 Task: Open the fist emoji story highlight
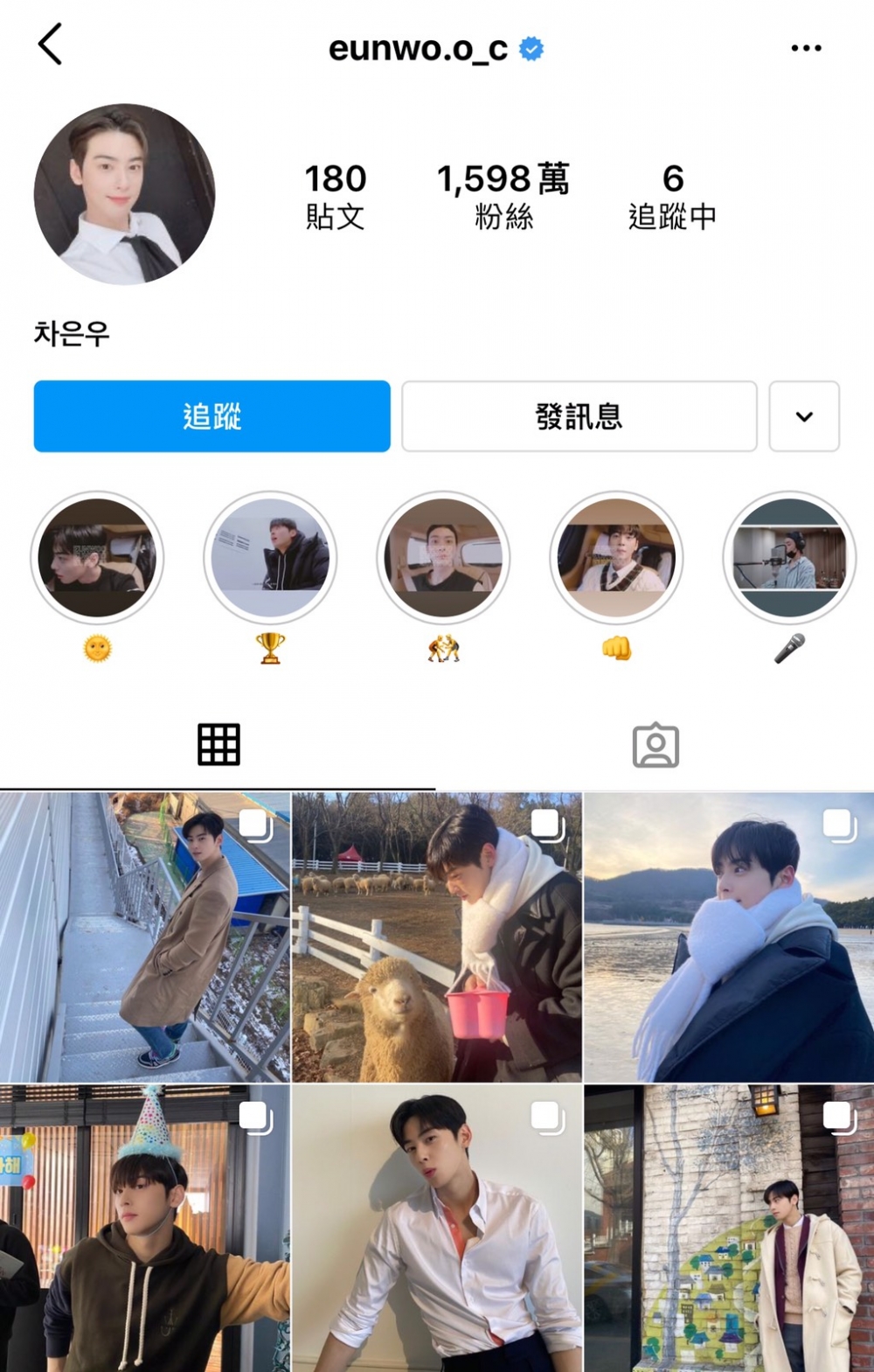coord(616,558)
